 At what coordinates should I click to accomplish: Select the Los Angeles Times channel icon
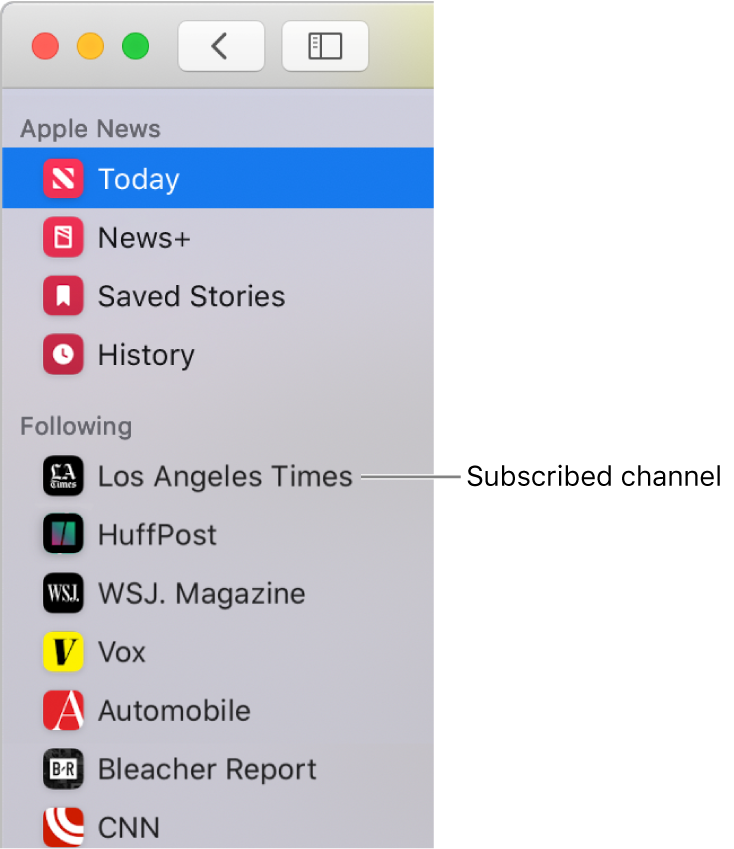(62, 477)
